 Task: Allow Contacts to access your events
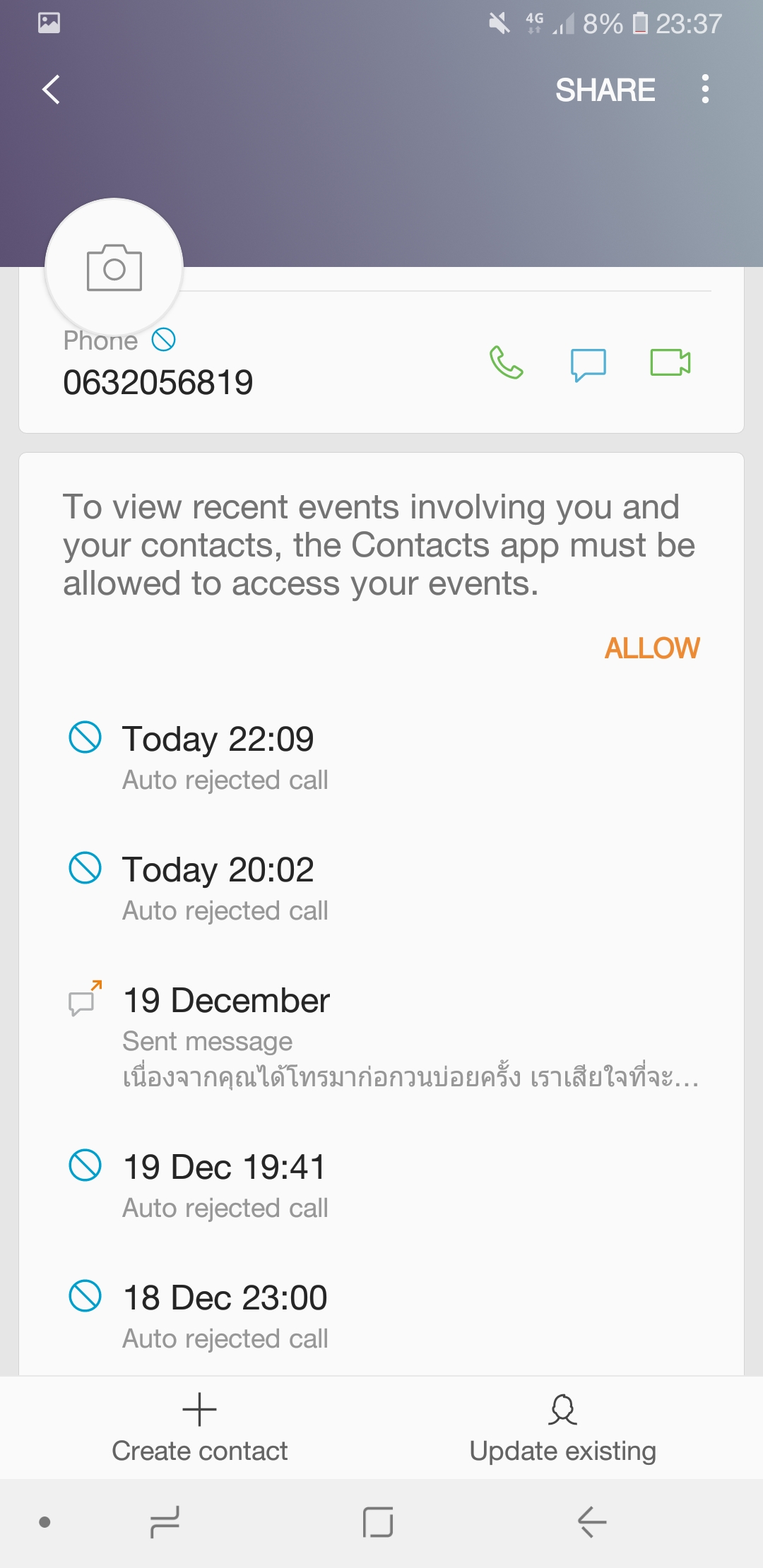[651, 648]
